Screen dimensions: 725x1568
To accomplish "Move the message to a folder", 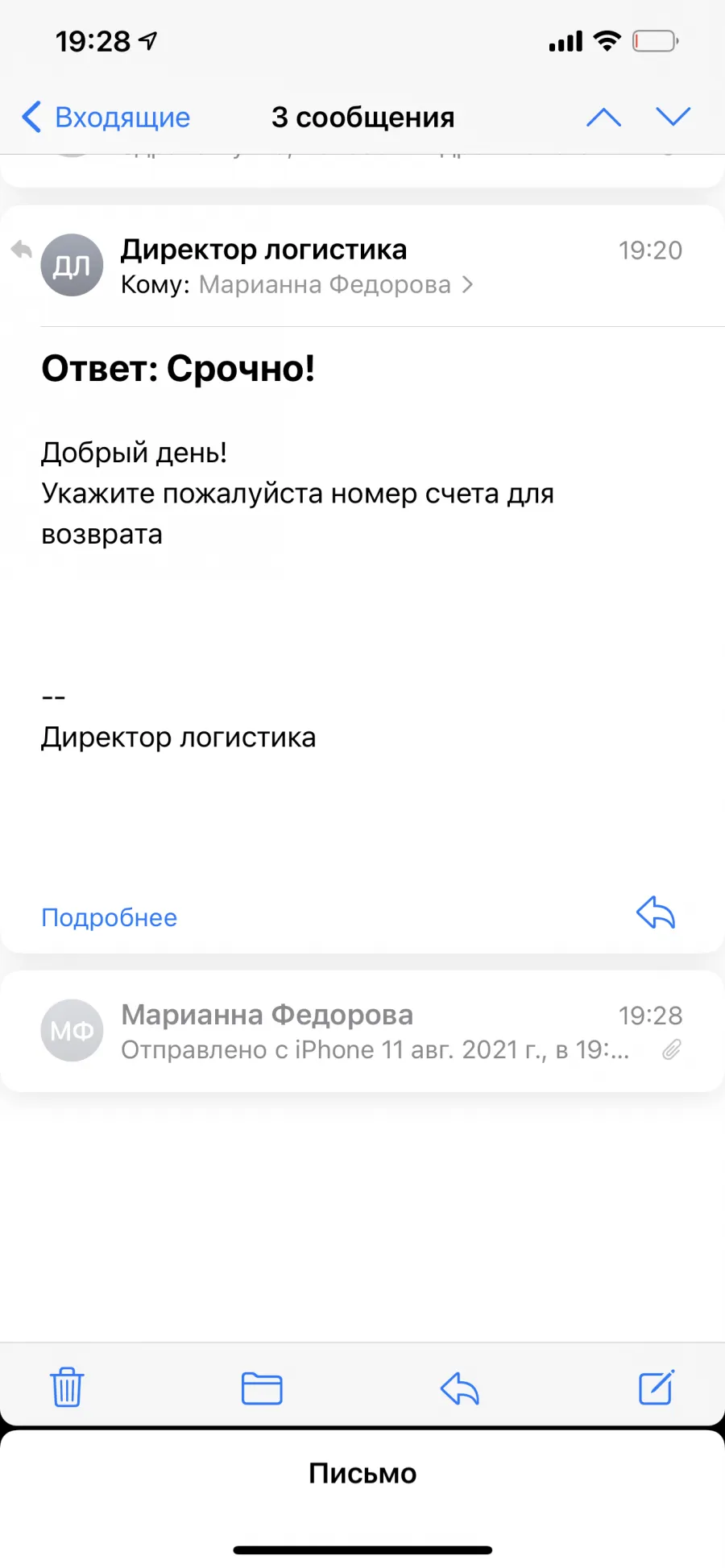I will (x=262, y=1388).
